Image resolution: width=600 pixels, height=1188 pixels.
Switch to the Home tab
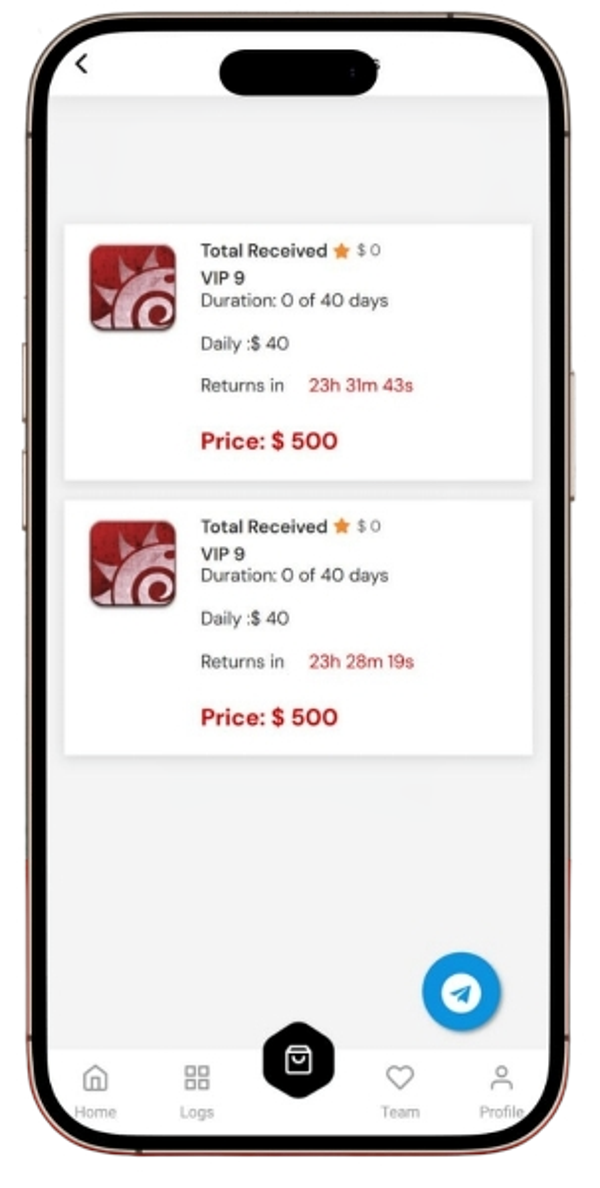pyautogui.click(x=95, y=1089)
